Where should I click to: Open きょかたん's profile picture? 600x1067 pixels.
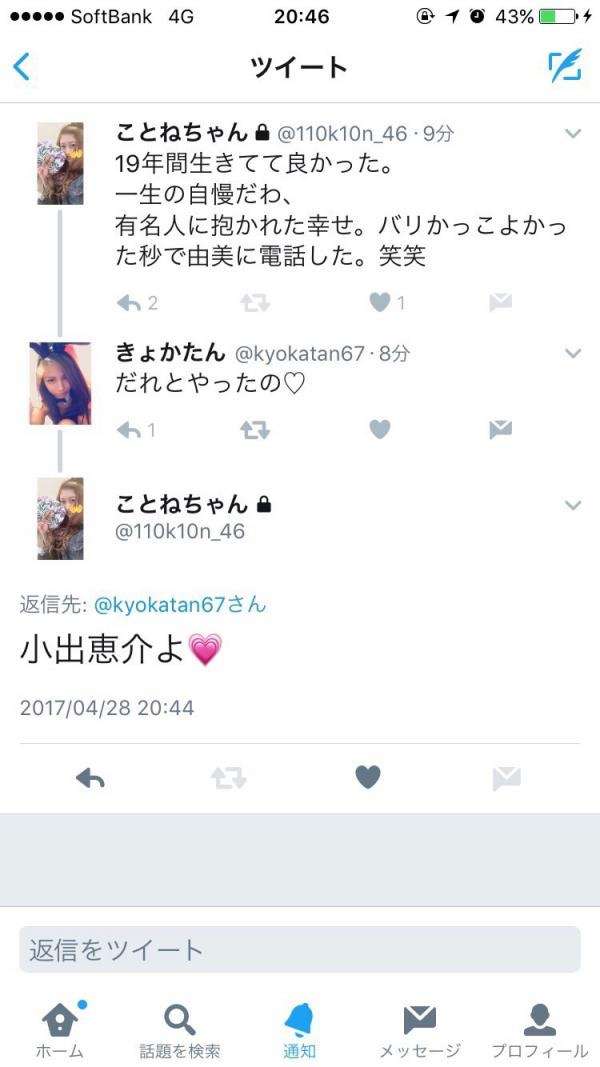pyautogui.click(x=60, y=383)
